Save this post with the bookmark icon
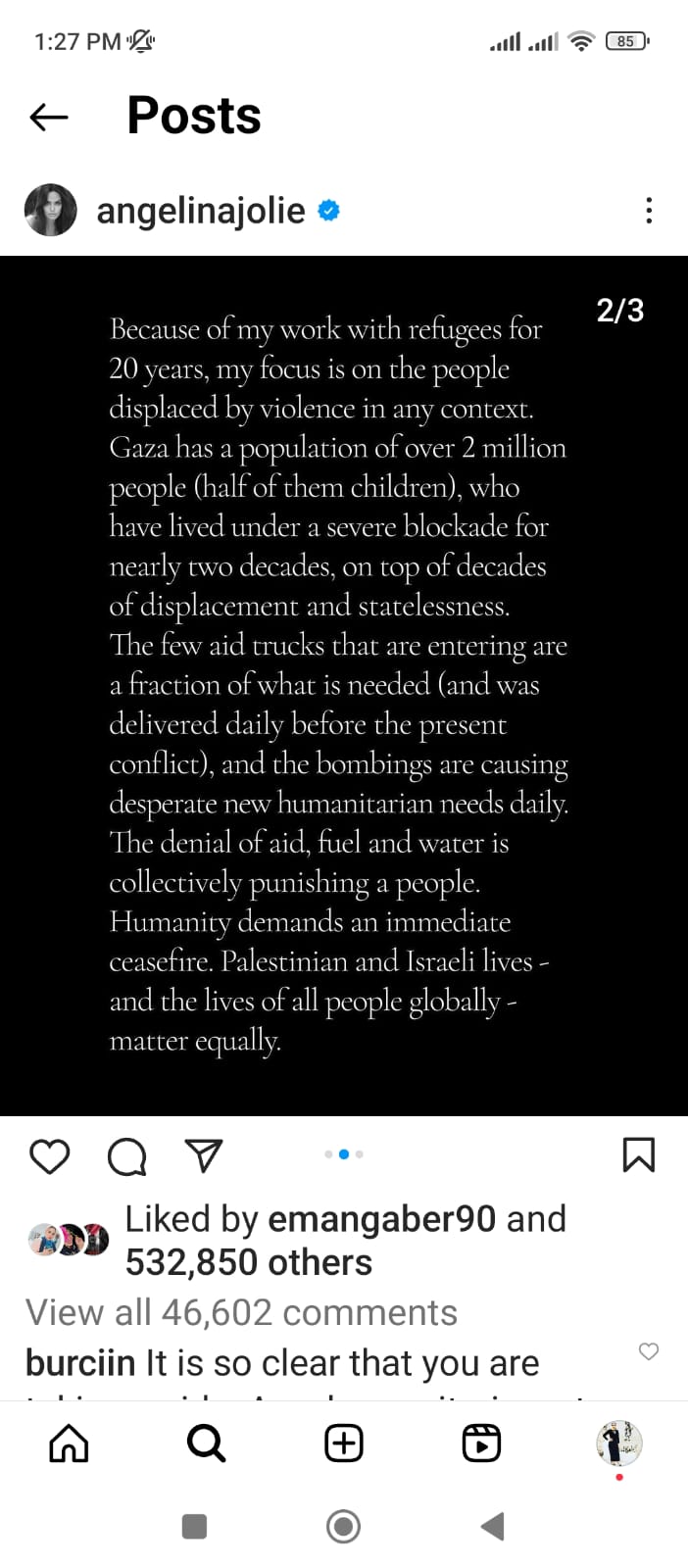 [x=639, y=1154]
